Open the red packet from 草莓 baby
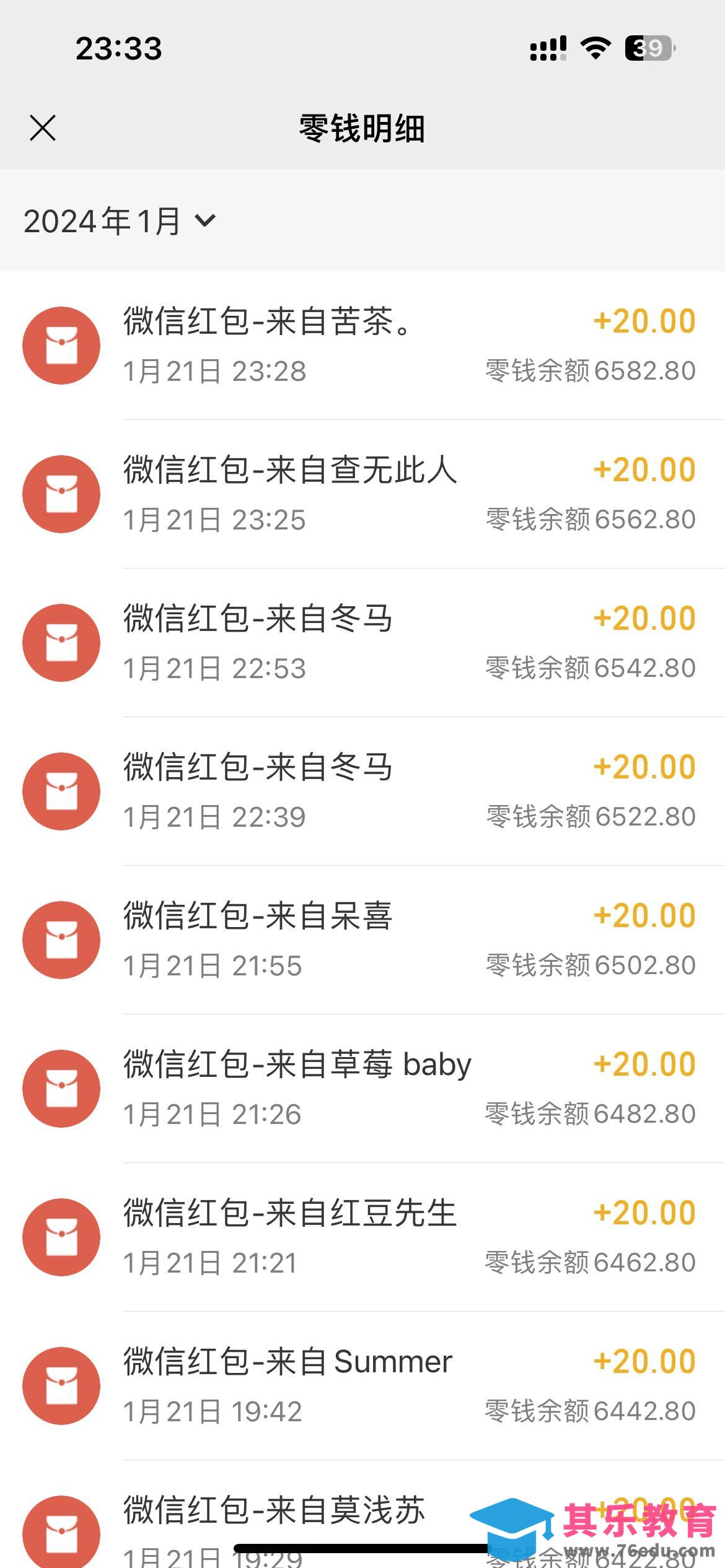 362,1089
